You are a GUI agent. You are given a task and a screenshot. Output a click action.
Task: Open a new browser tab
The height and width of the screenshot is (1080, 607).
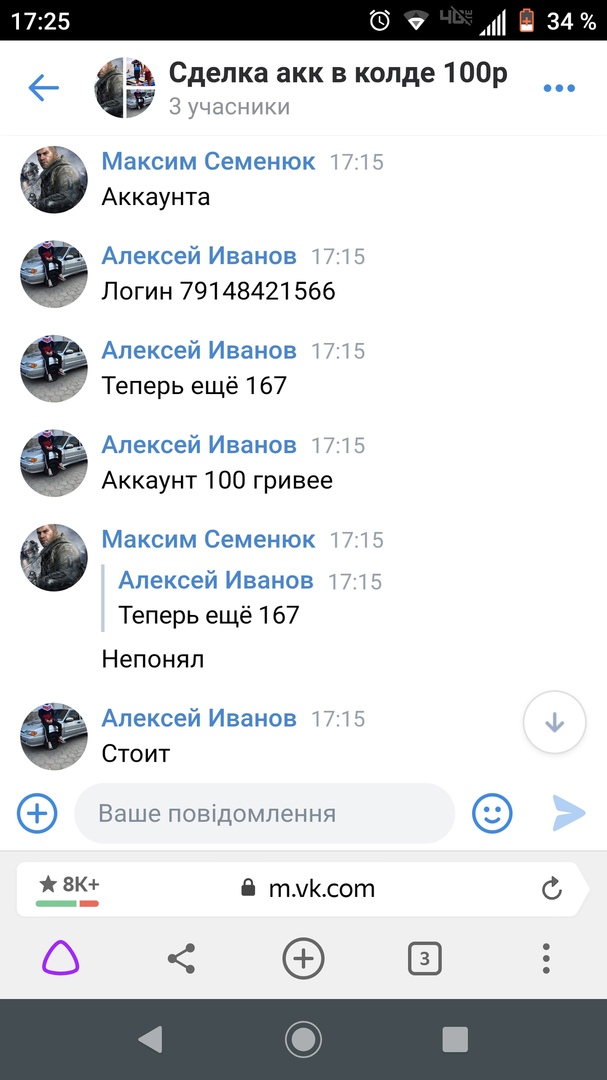pos(303,960)
